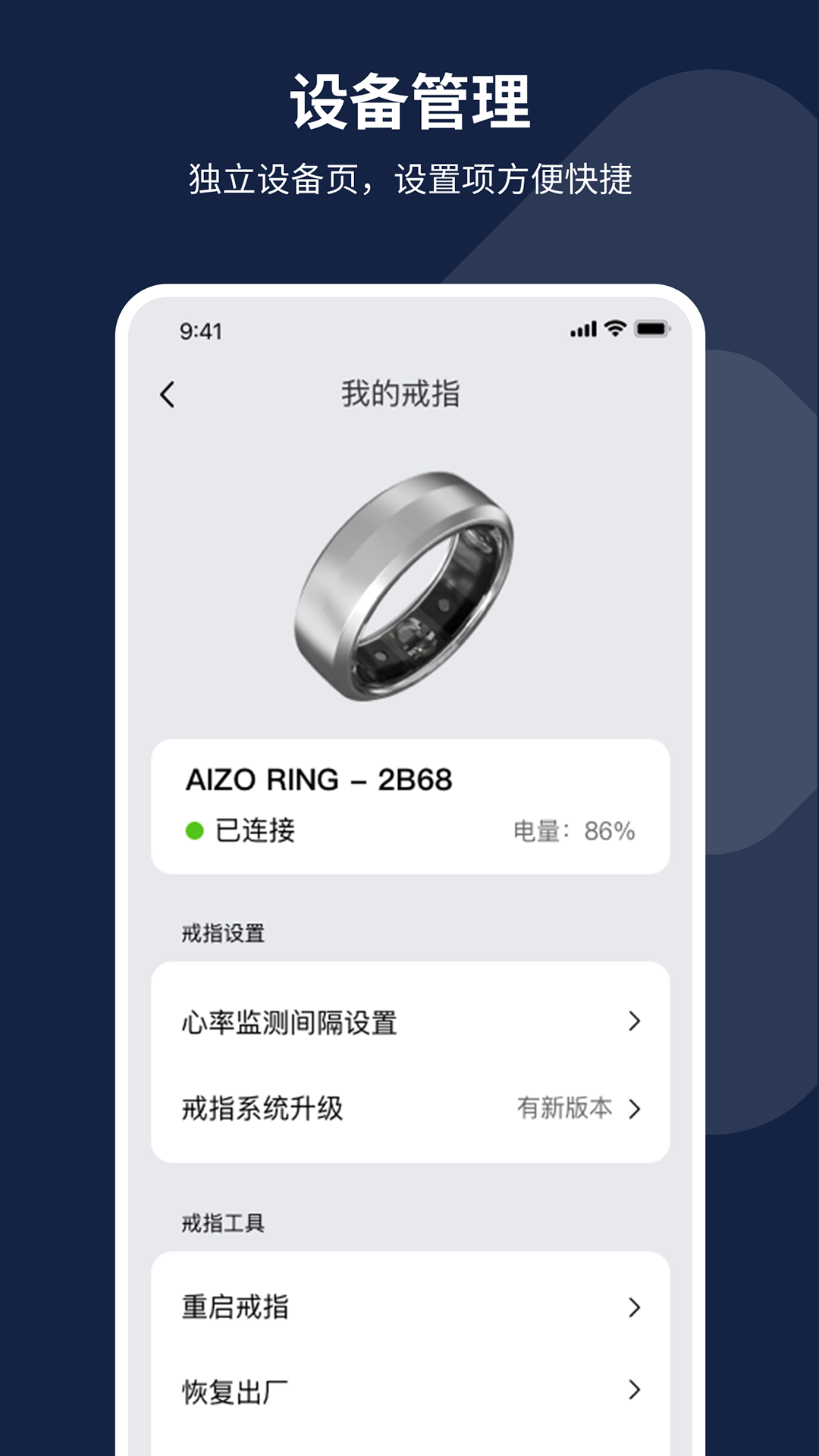Viewport: 819px width, 1456px height.
Task: Tap the back arrow on 我的戒指 page
Action: click(x=168, y=393)
